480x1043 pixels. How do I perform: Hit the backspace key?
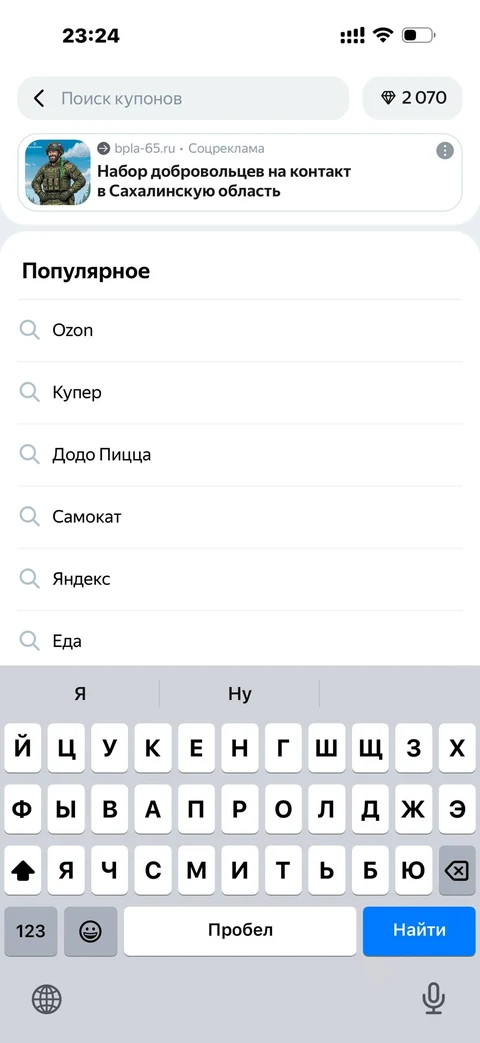click(x=457, y=870)
